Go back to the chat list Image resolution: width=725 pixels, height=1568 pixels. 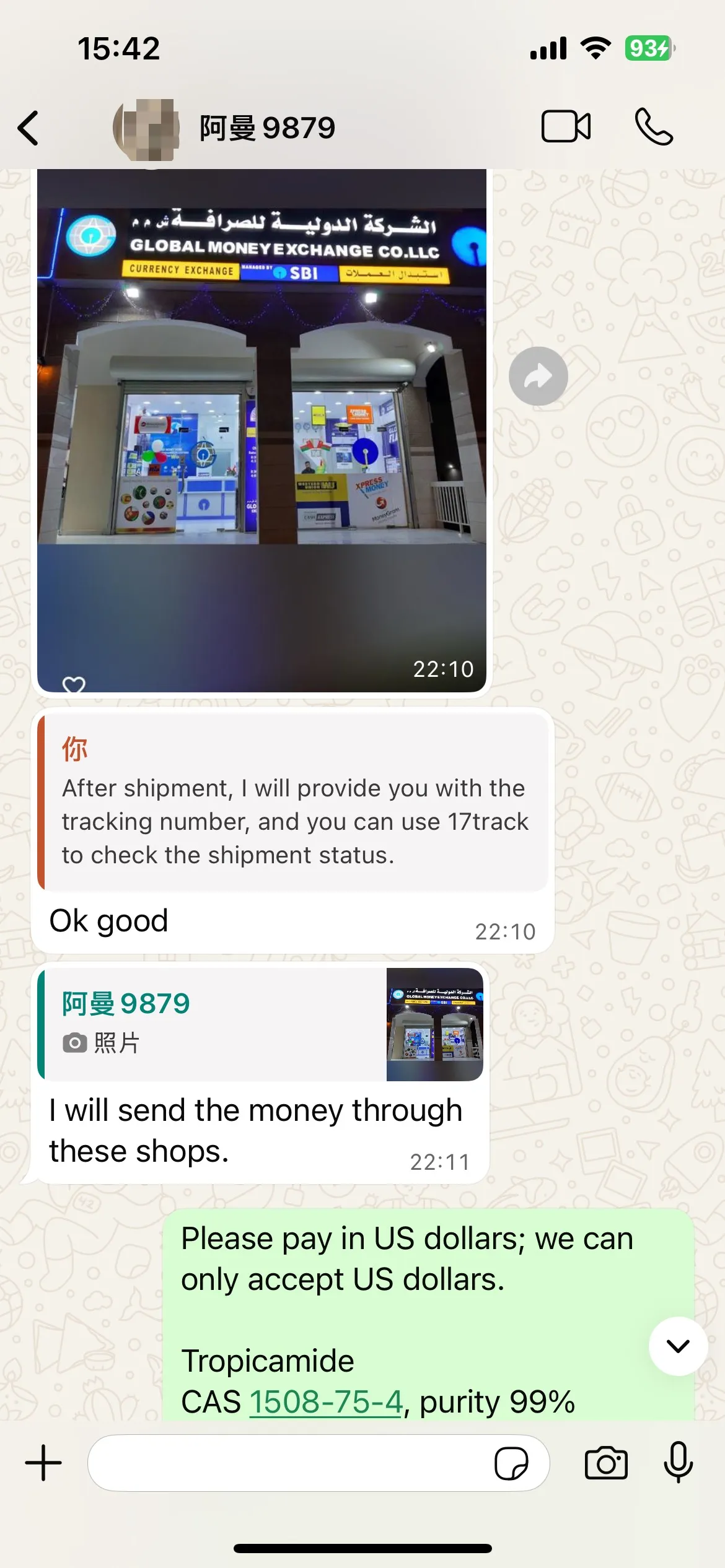click(x=29, y=128)
